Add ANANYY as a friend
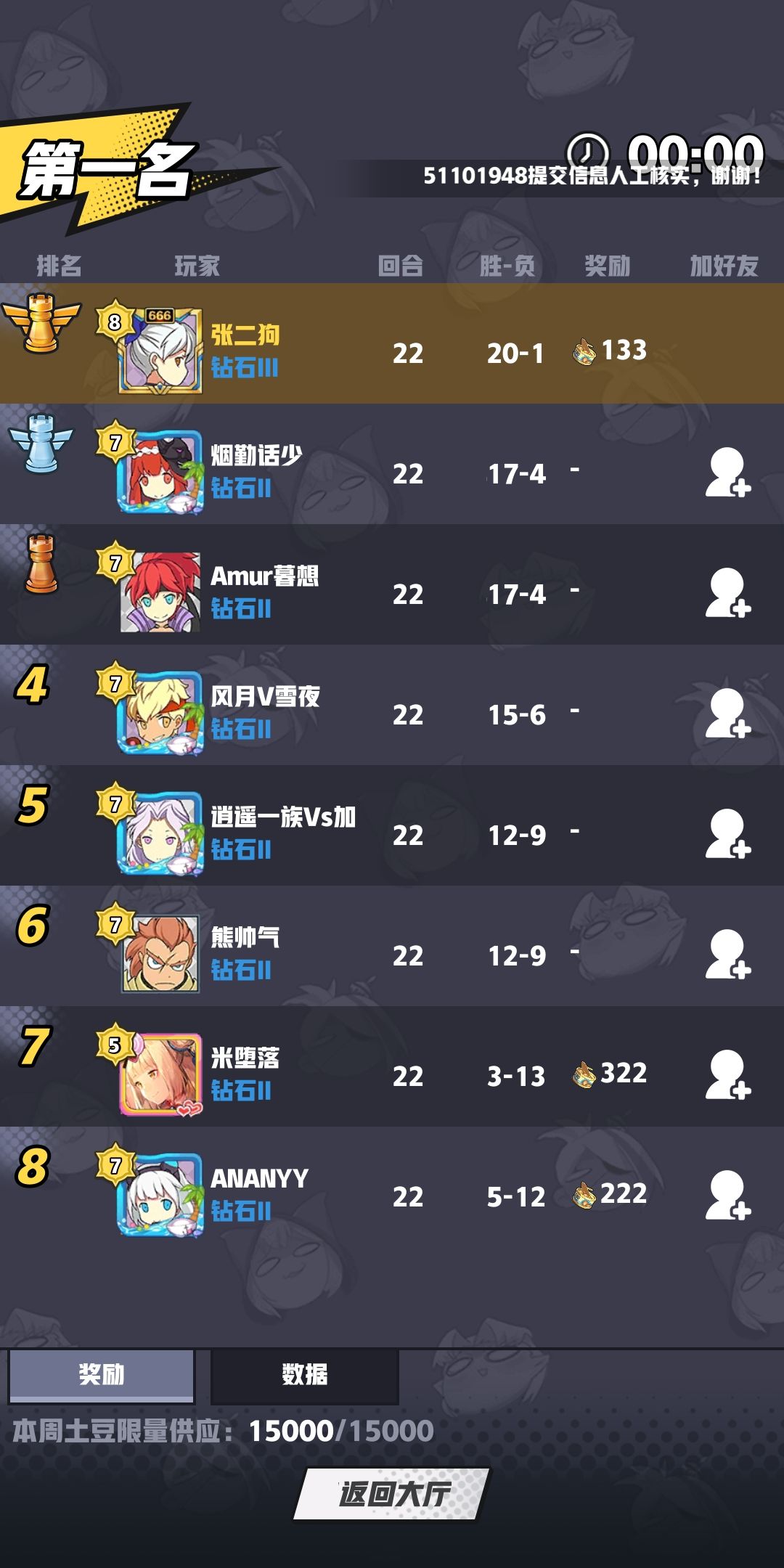784x1568 pixels. pos(727,1196)
